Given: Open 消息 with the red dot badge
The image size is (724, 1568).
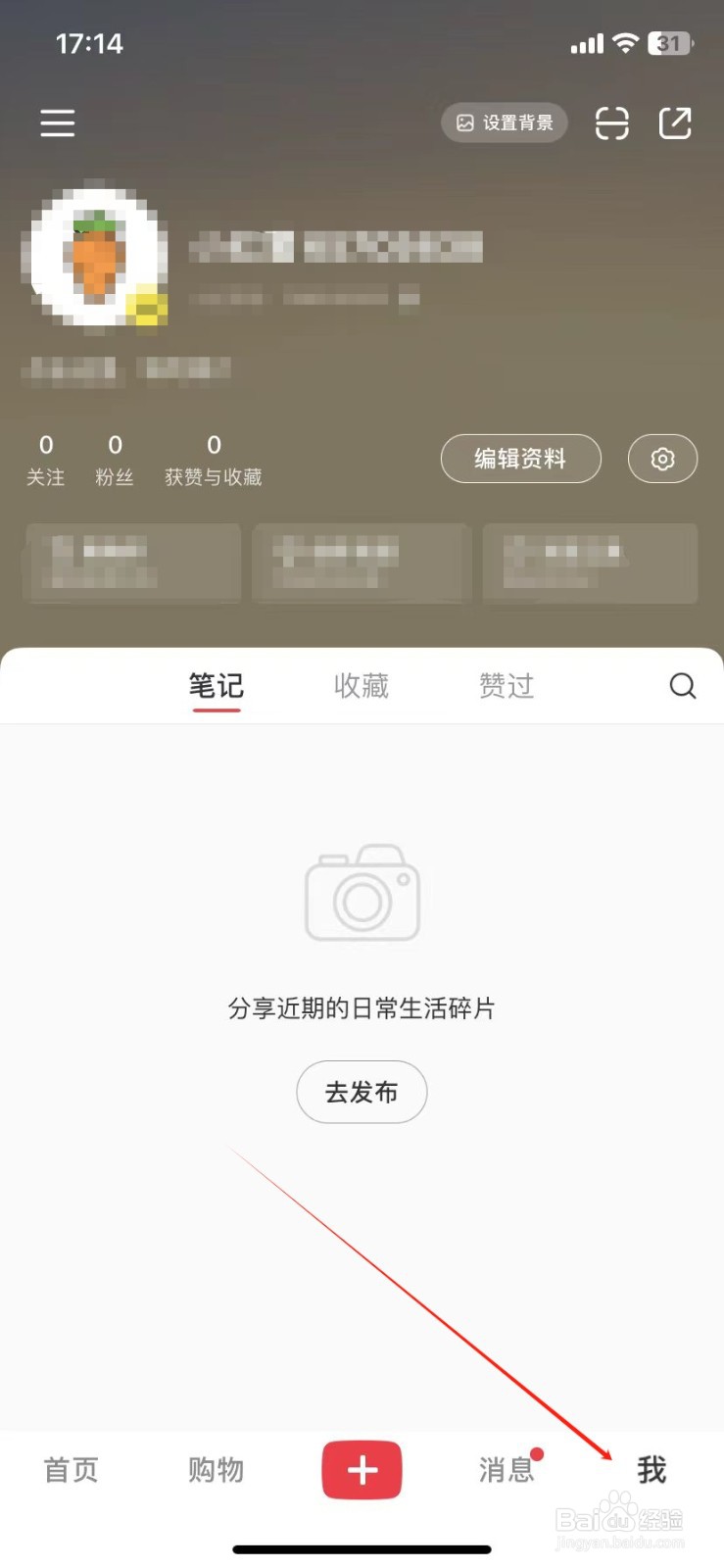Looking at the screenshot, I should tap(506, 1470).
